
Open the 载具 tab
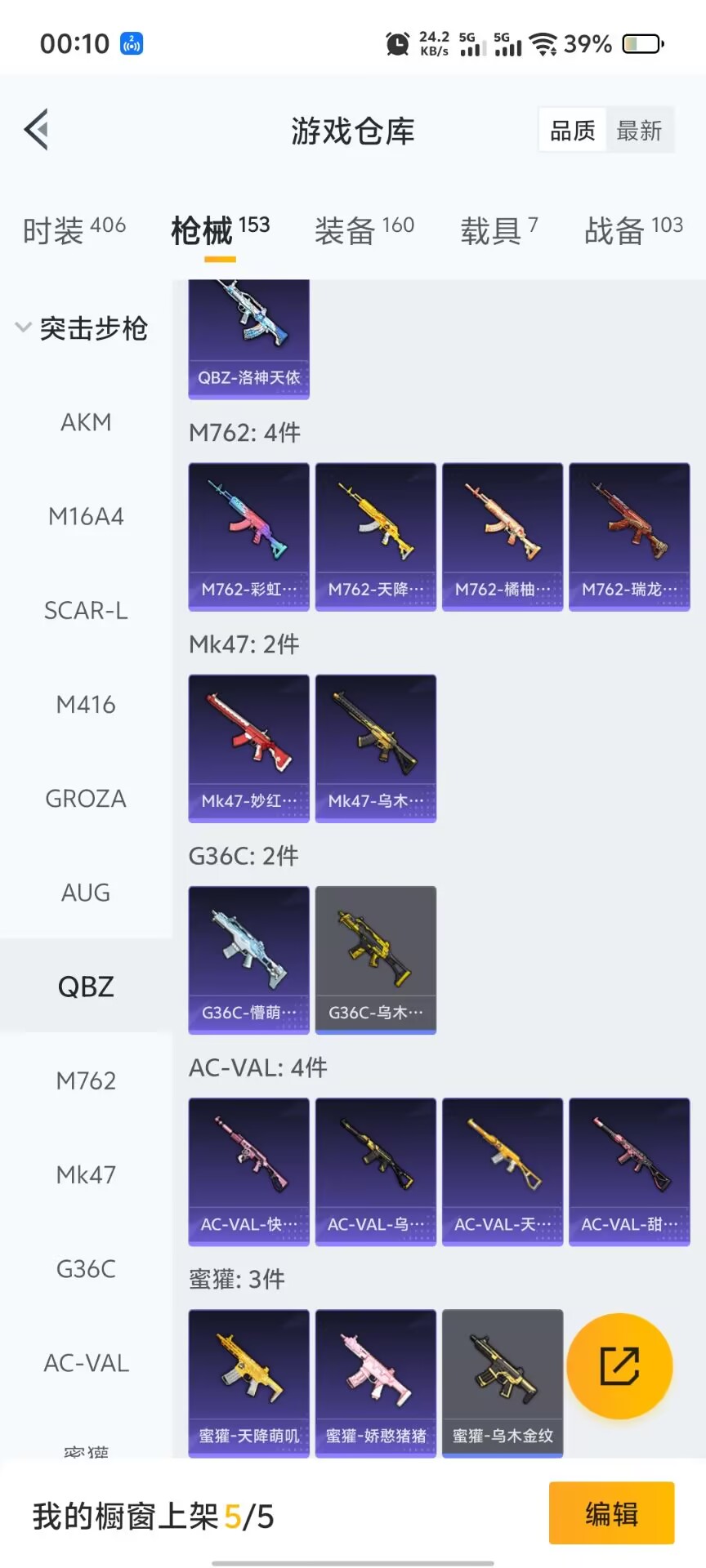pos(498,230)
